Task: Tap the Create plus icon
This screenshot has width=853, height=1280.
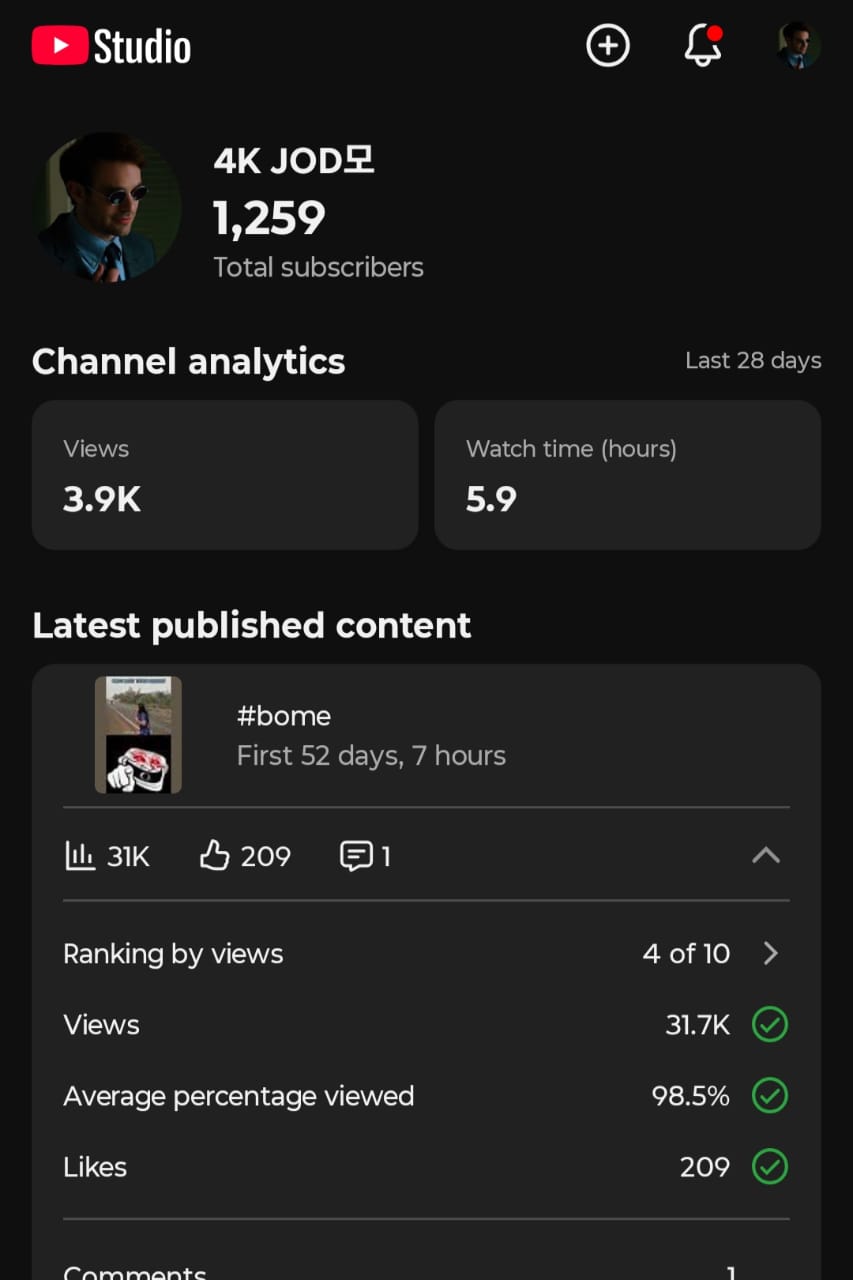Action: click(x=608, y=45)
